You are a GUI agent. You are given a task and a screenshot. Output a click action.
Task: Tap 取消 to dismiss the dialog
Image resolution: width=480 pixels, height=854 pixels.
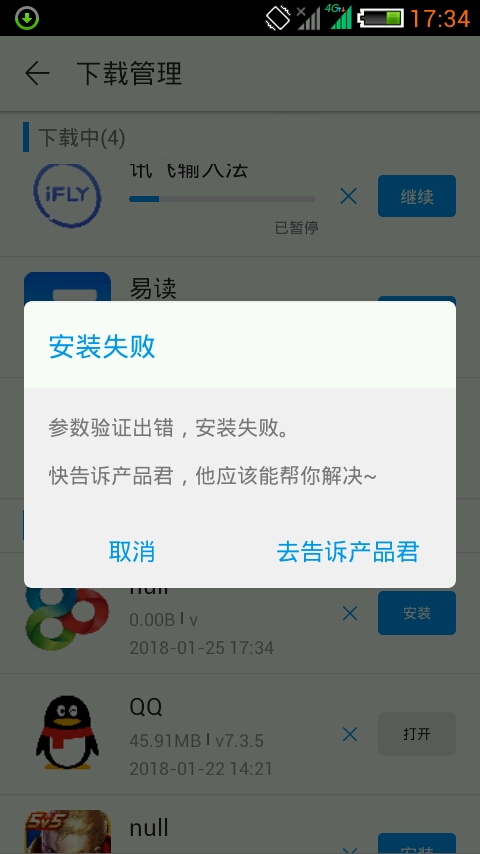[x=132, y=552]
